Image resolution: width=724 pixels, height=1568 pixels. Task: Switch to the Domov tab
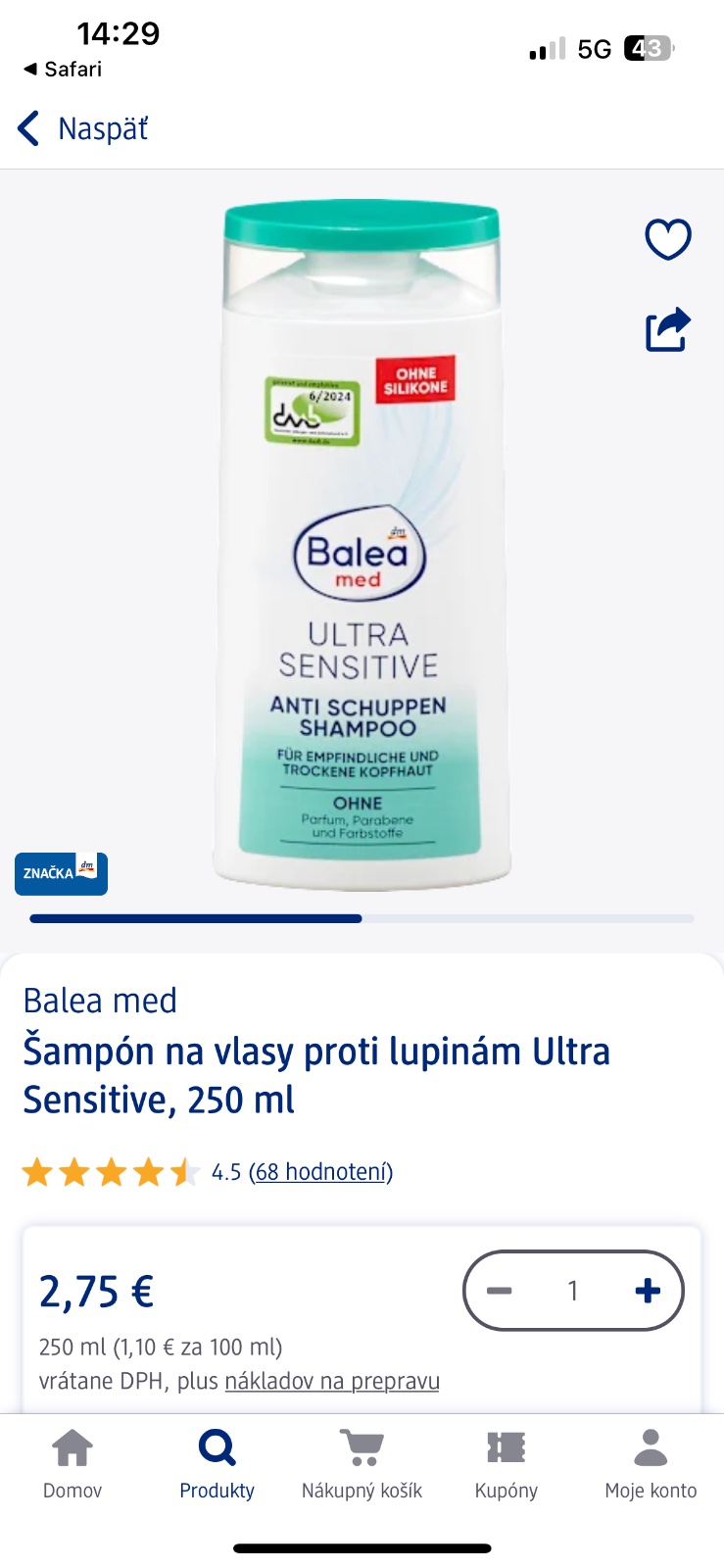(x=72, y=1464)
